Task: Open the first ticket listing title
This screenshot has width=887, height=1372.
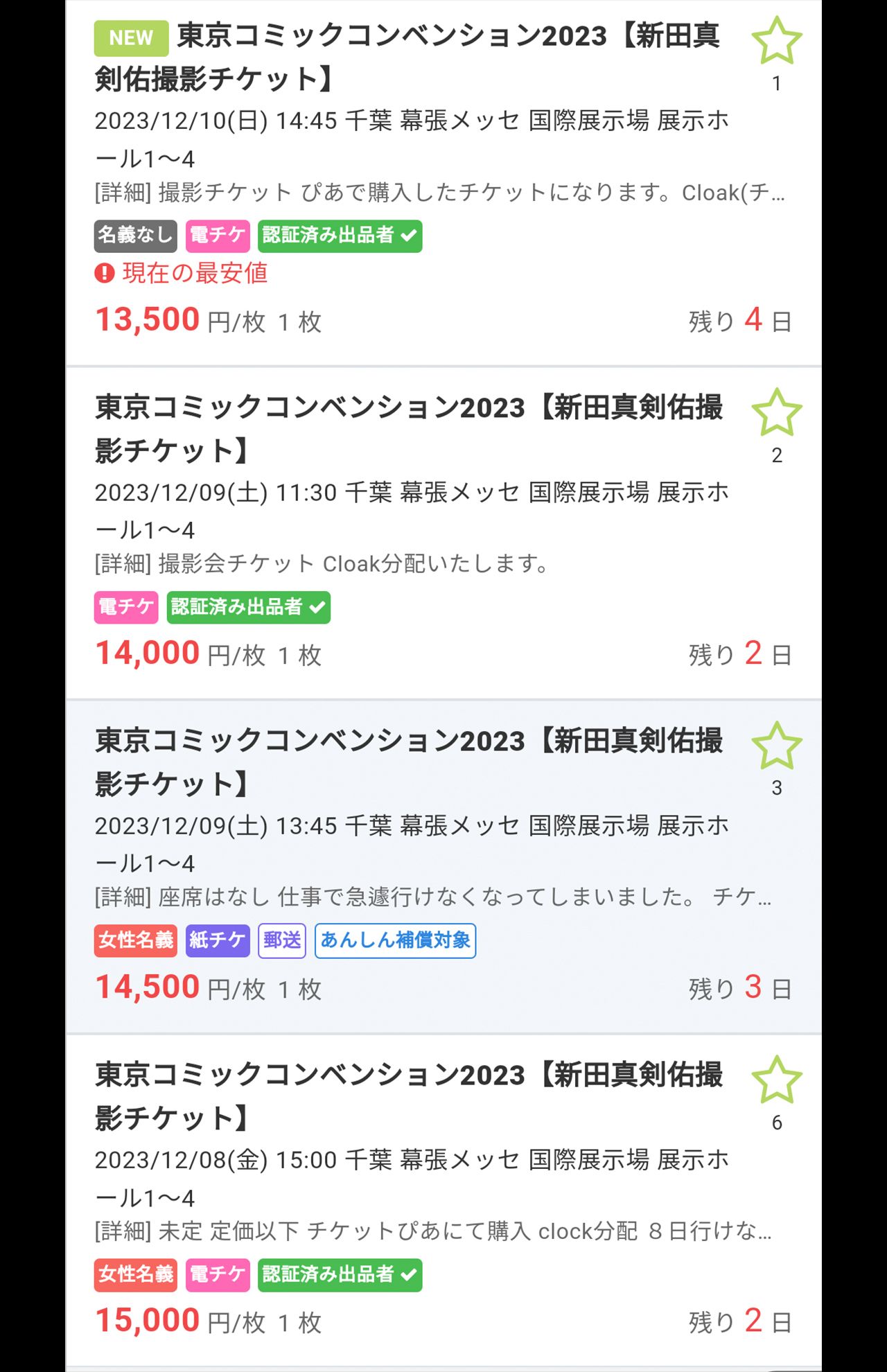Action: coord(409,55)
